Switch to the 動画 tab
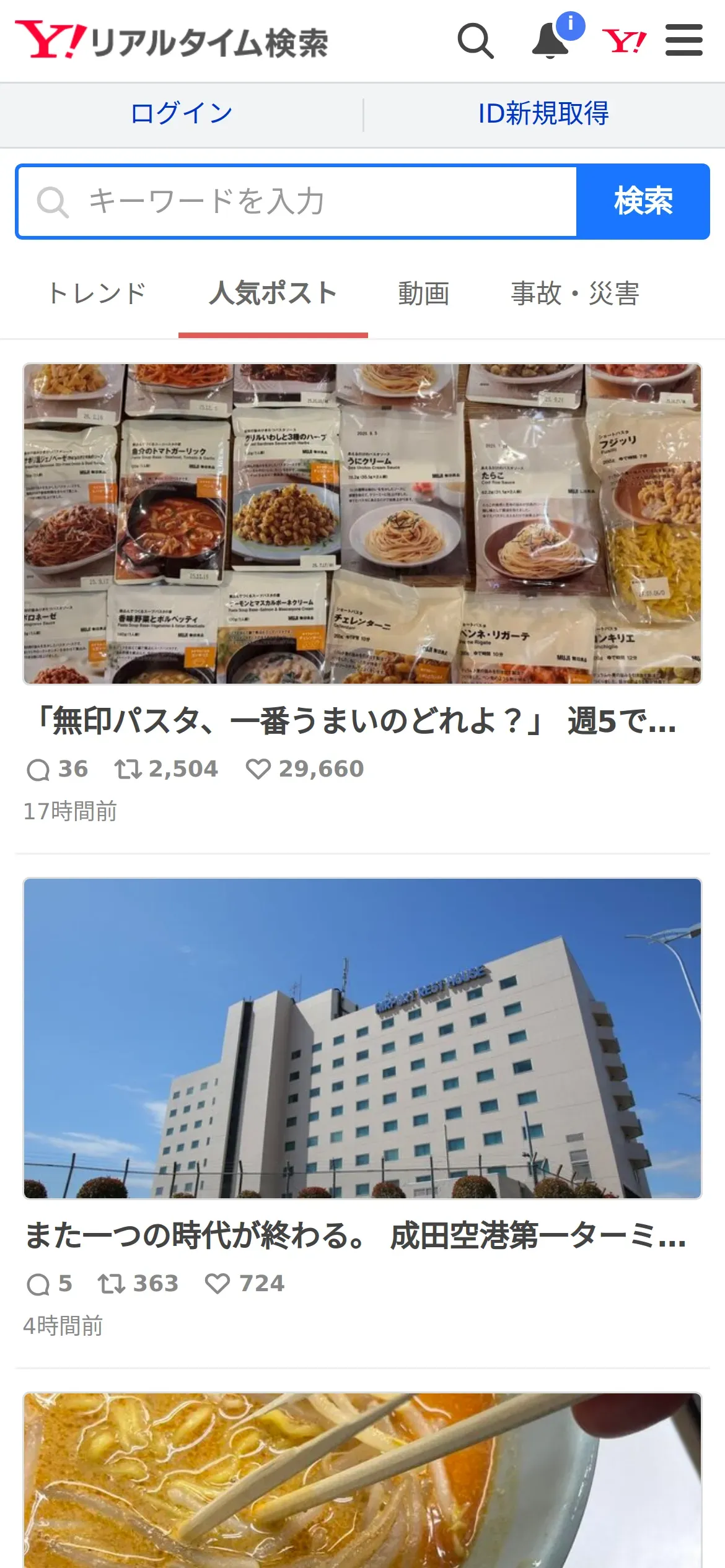Screen dimensions: 725x1568 [424, 294]
